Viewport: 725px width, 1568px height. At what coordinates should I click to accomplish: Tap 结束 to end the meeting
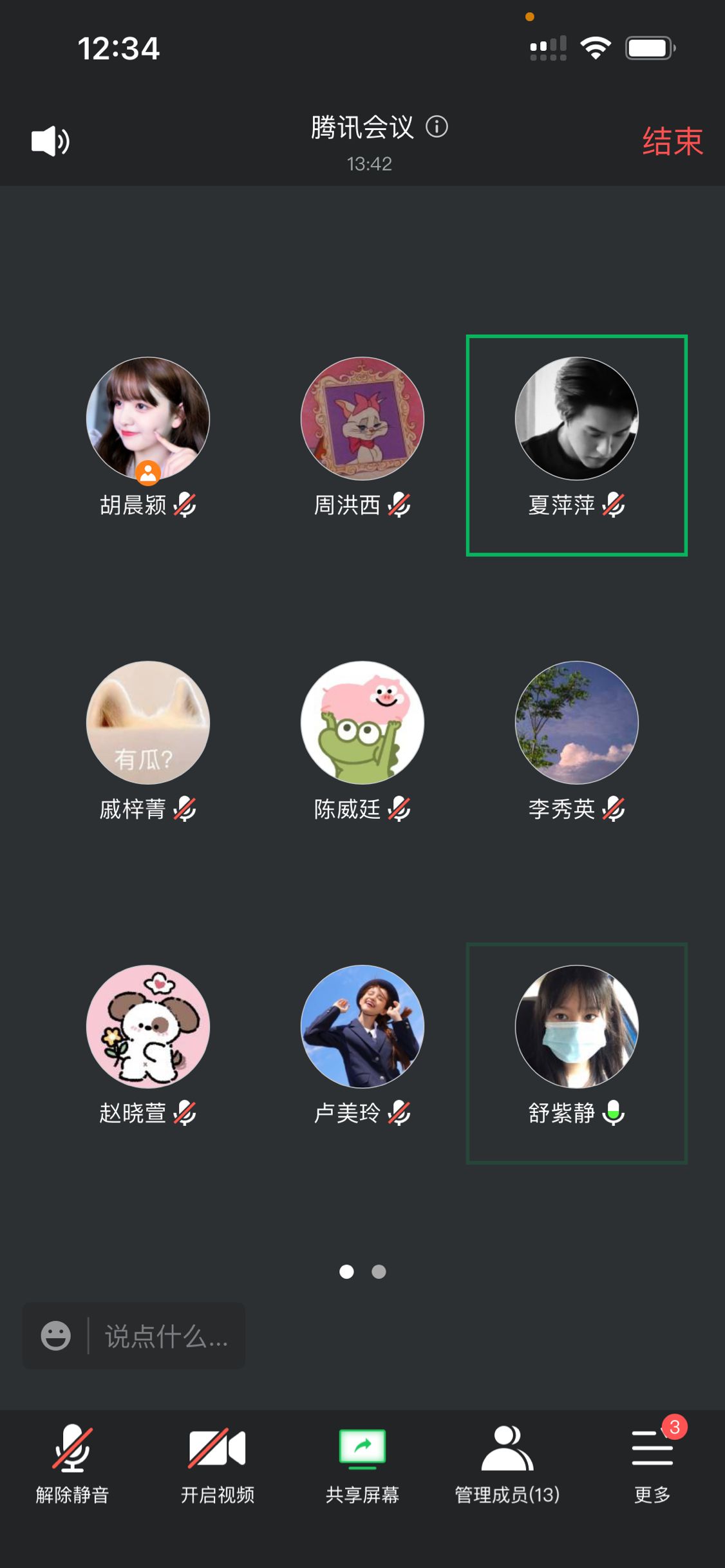[672, 141]
